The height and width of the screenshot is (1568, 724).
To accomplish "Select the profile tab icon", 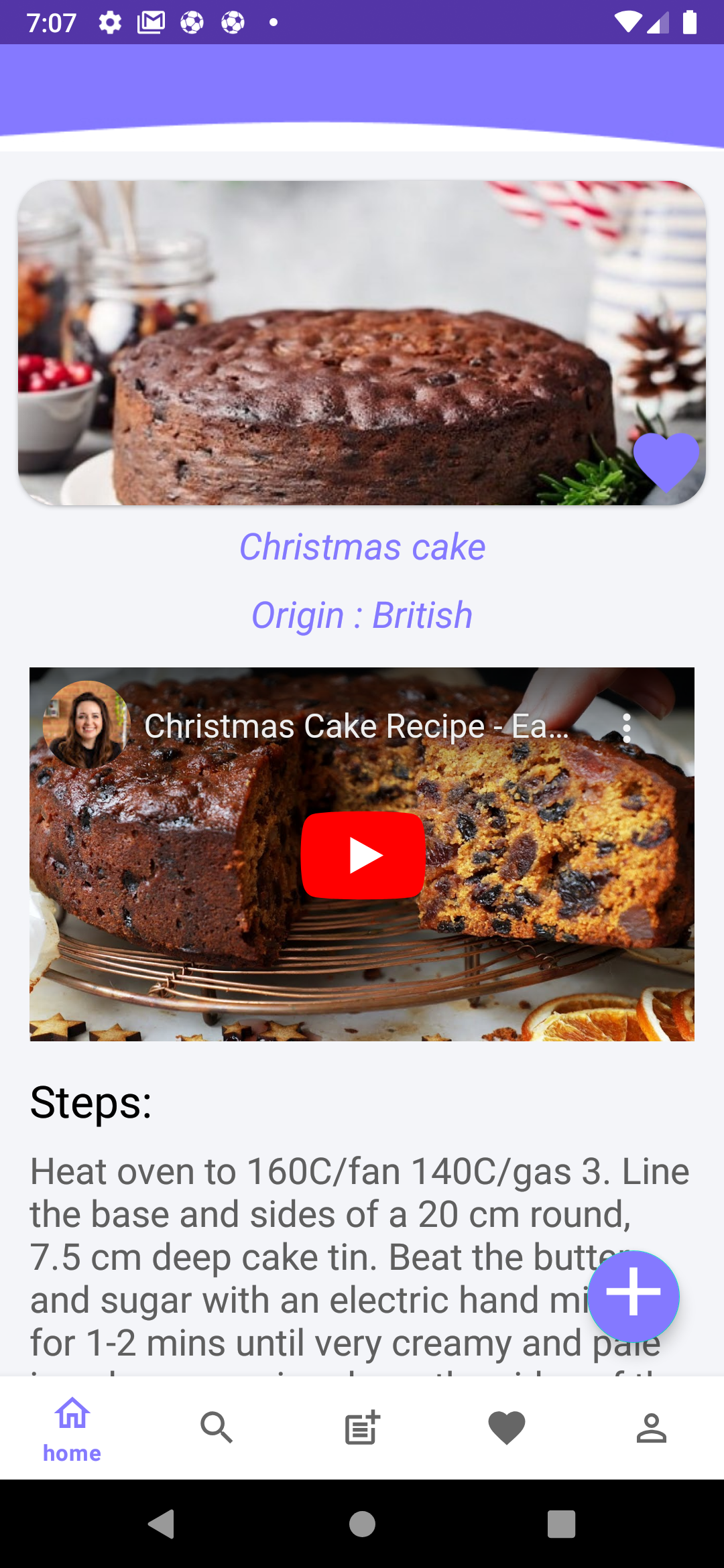I will coord(651,1427).
